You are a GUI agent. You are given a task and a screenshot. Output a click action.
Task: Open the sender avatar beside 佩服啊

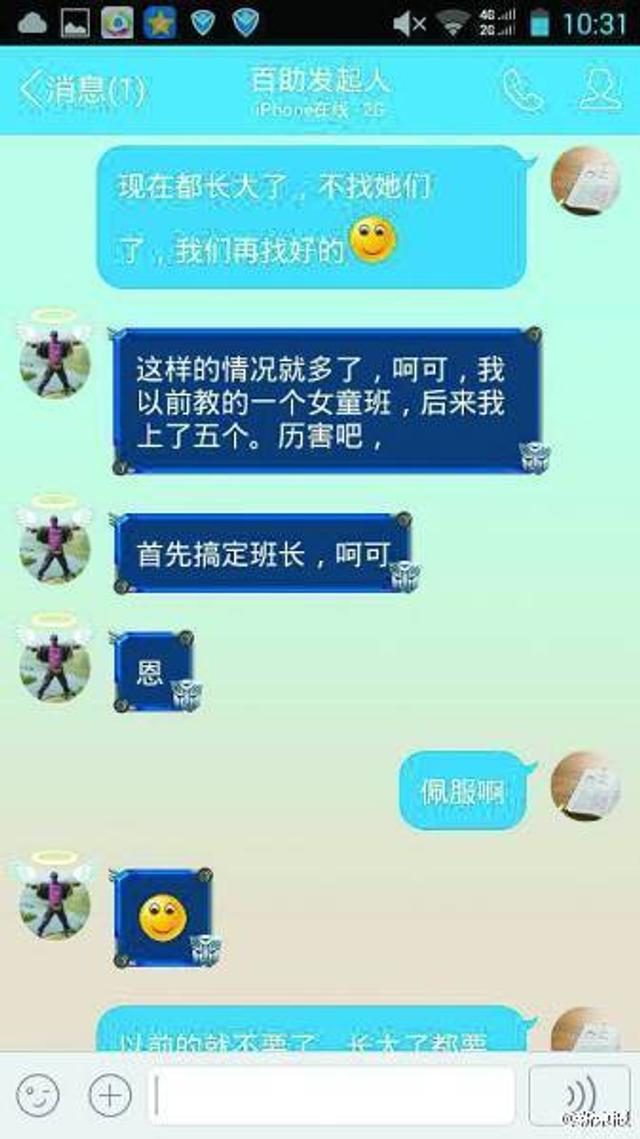pyautogui.click(x=585, y=786)
